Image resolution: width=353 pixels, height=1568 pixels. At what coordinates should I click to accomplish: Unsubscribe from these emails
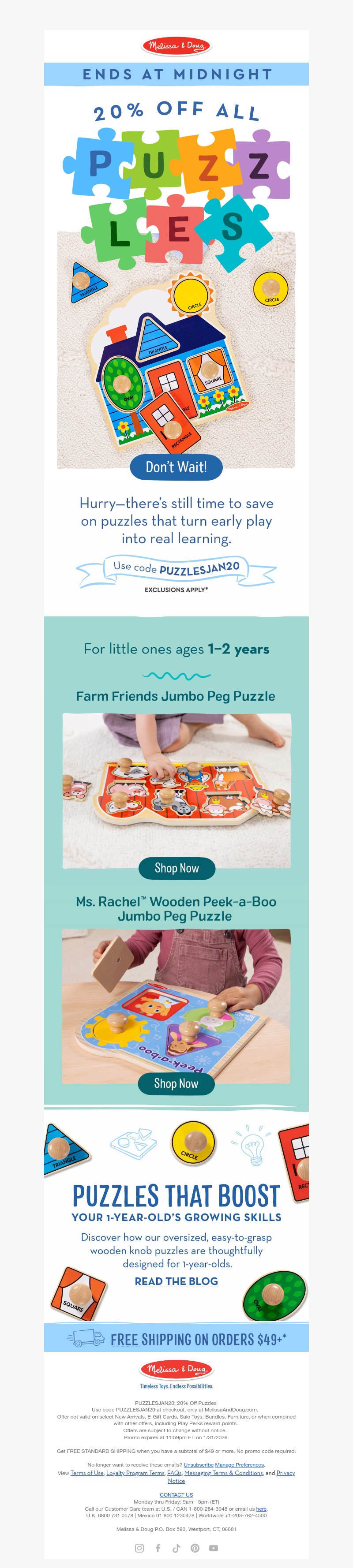click(199, 1464)
